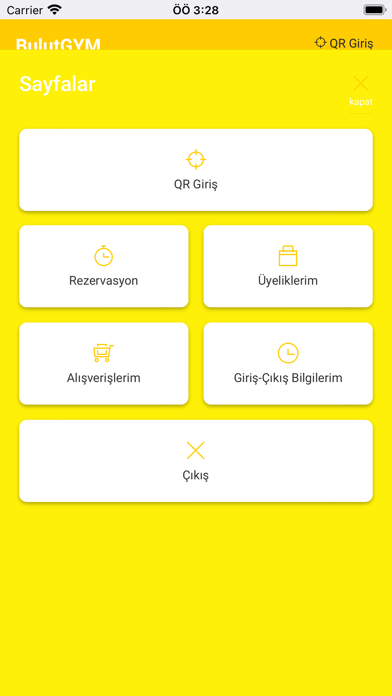The height and width of the screenshot is (696, 392).
Task: Close the Sayfalar menu with kapat
Action: click(360, 91)
